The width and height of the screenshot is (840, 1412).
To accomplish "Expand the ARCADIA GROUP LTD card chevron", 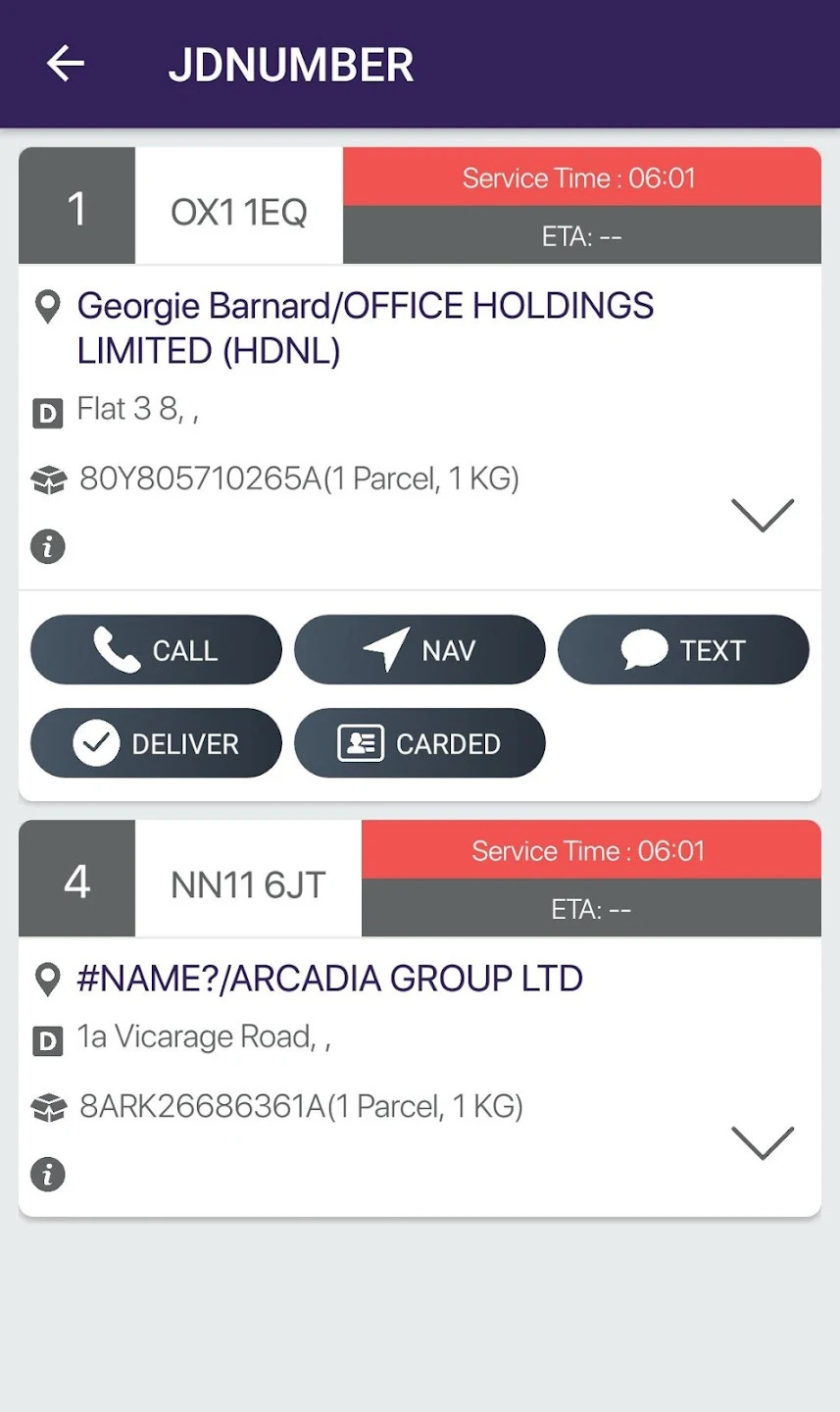I will (x=763, y=1142).
